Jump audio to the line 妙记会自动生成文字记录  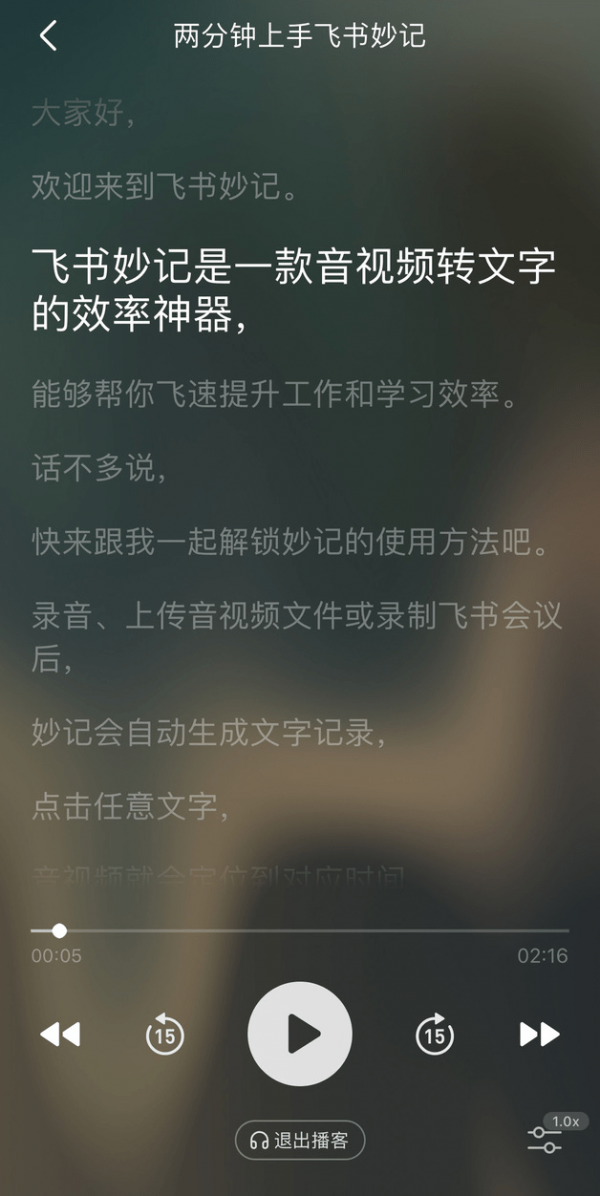pos(208,733)
